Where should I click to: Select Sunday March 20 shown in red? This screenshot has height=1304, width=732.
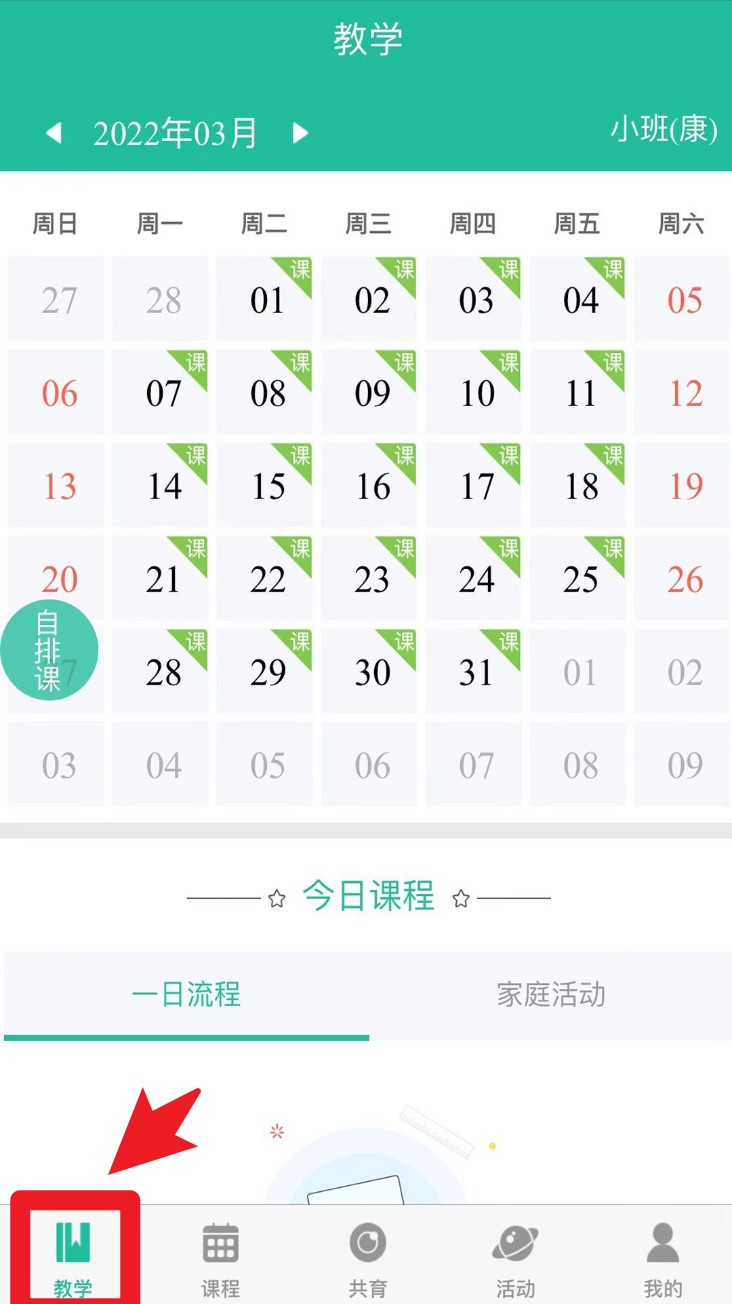click(x=55, y=580)
